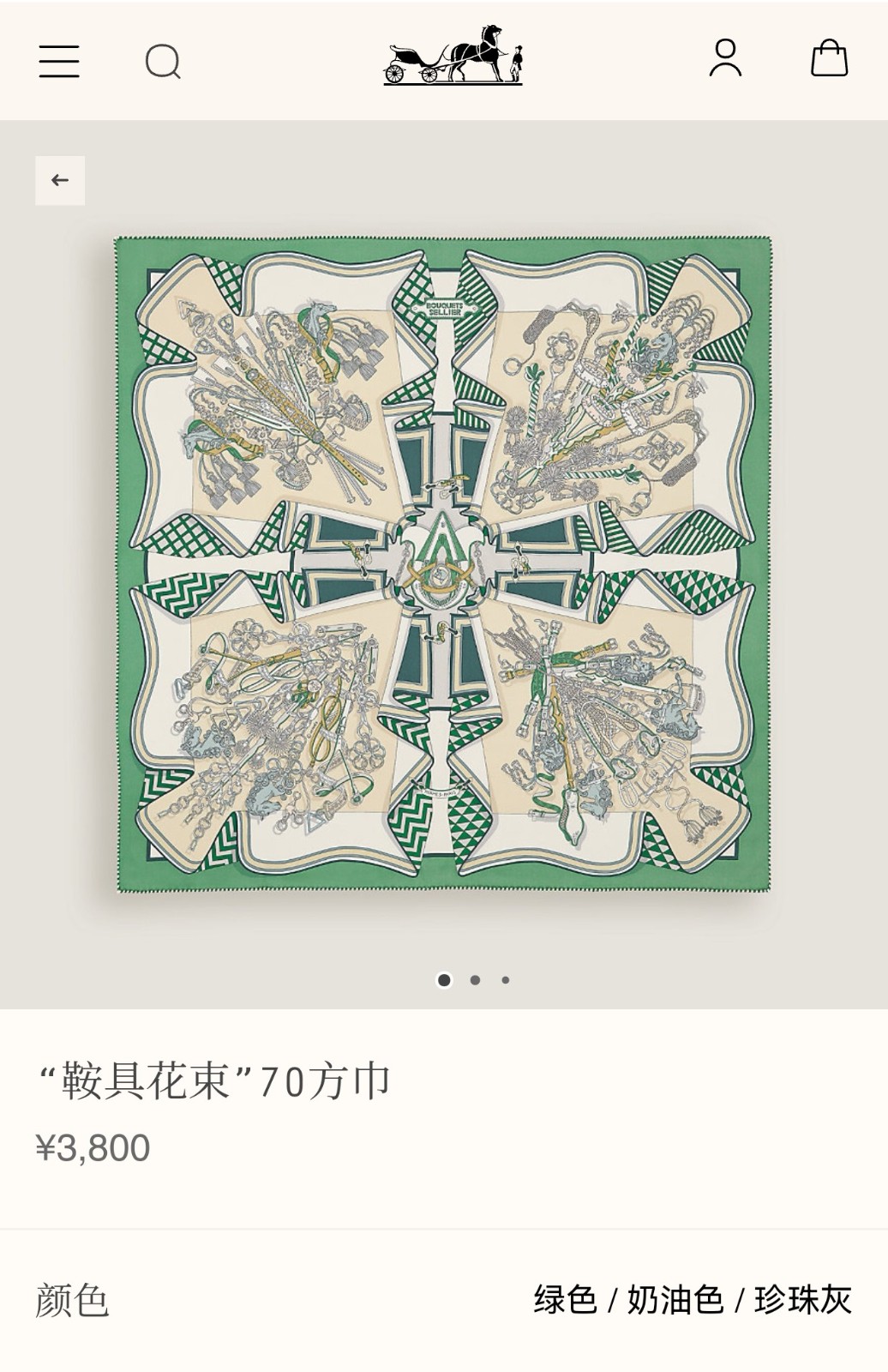Viewport: 888px width, 1372px height.
Task: Jump to the second image dot
Action: 475,980
